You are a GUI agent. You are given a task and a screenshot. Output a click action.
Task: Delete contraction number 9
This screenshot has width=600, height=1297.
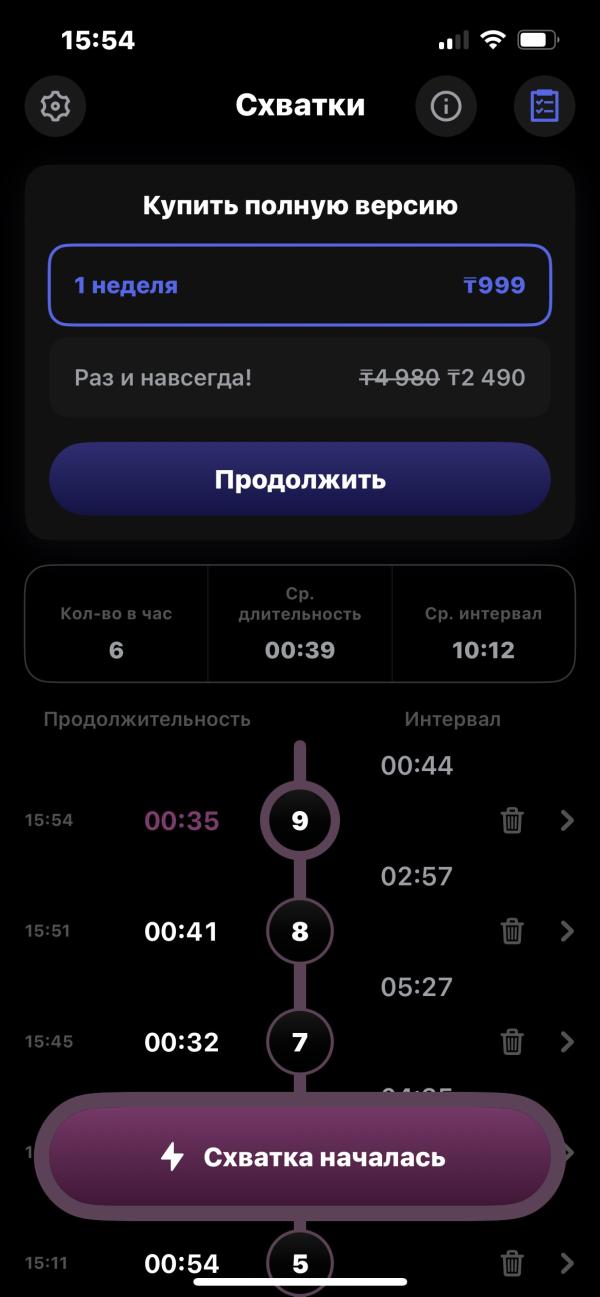512,821
